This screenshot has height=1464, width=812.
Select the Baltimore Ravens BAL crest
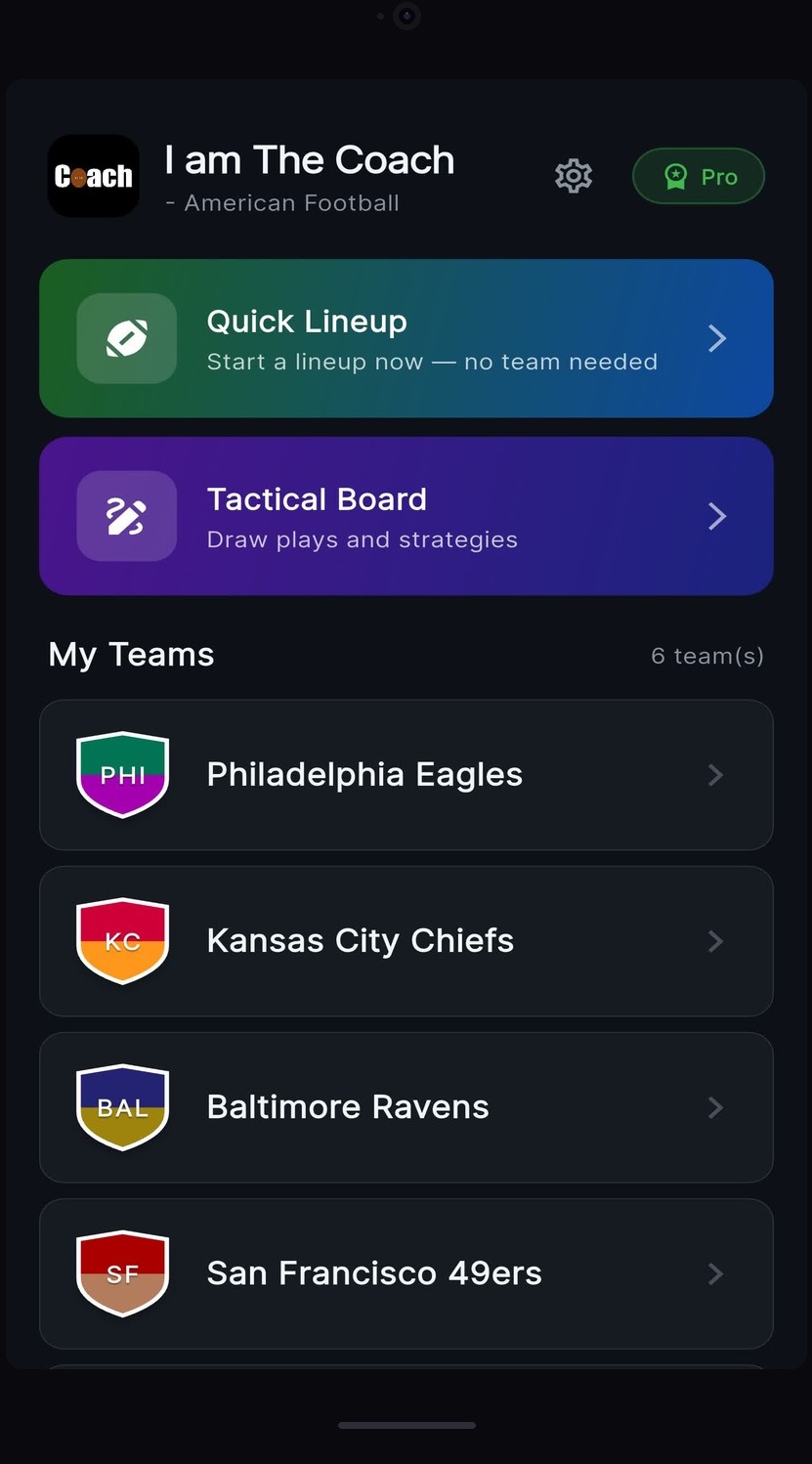(121, 1106)
